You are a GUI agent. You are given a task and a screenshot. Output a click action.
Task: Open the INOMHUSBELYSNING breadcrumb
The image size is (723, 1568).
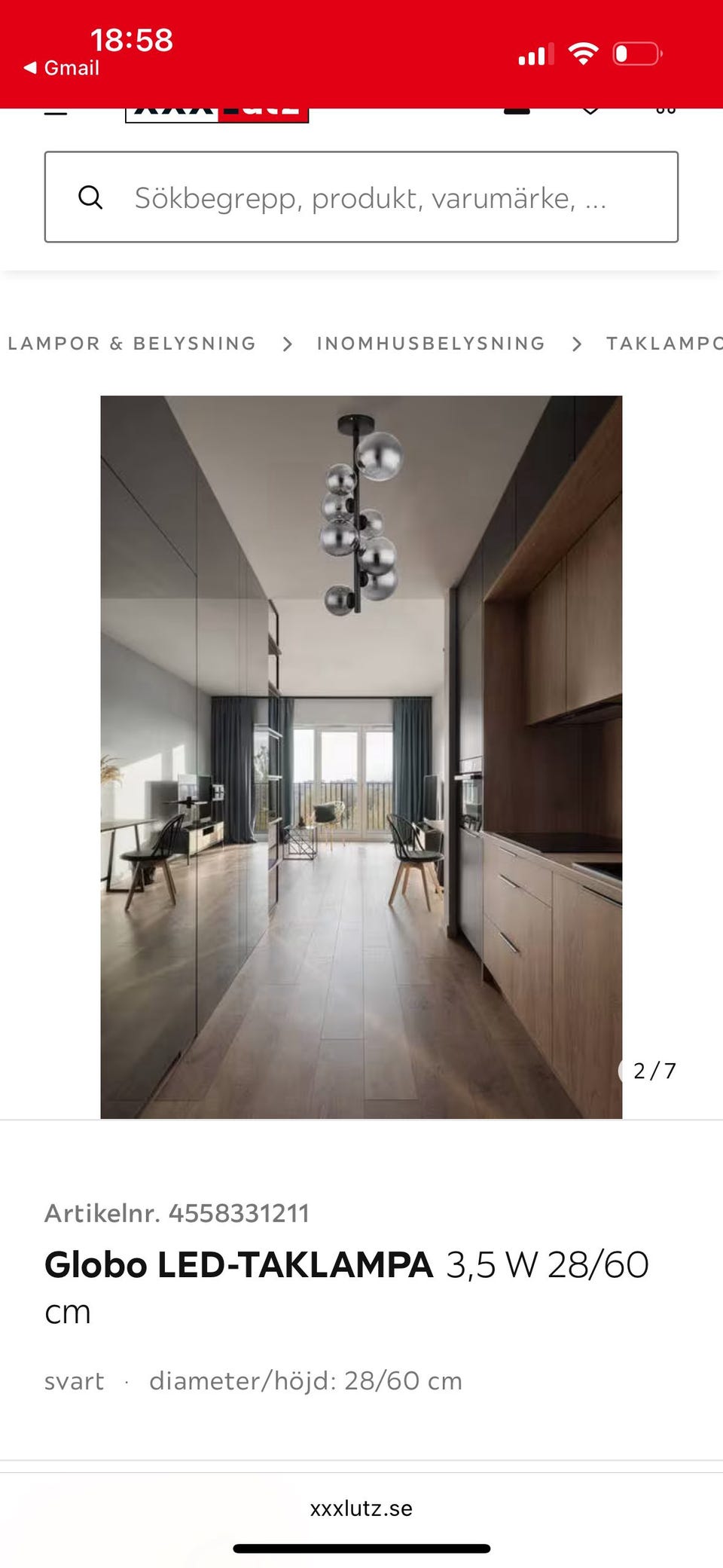431,344
